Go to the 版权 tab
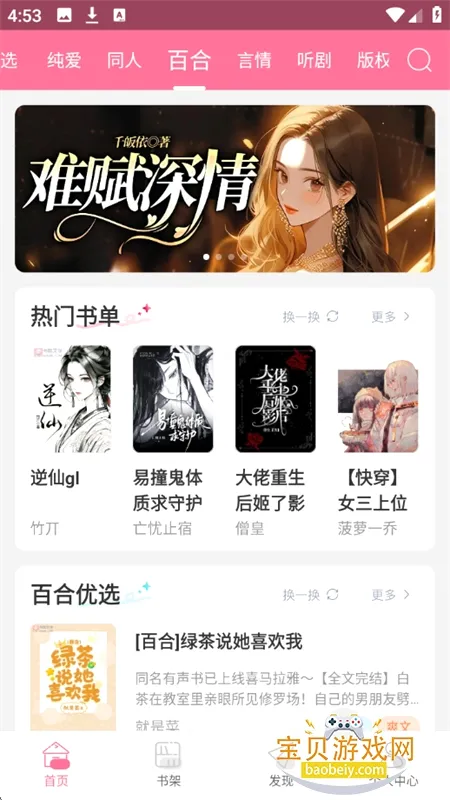This screenshot has height=800, width=450. [373, 61]
